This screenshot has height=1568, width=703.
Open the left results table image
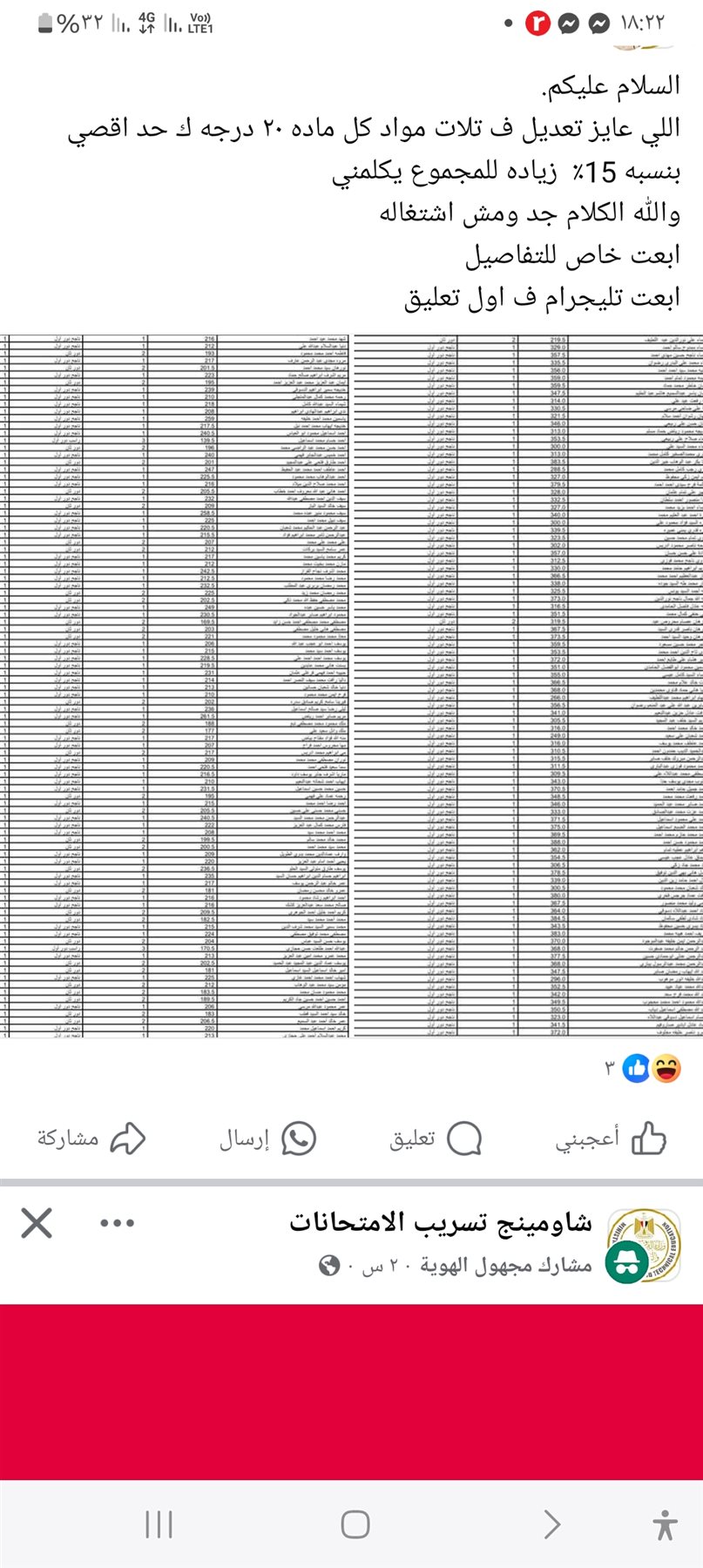(174, 685)
